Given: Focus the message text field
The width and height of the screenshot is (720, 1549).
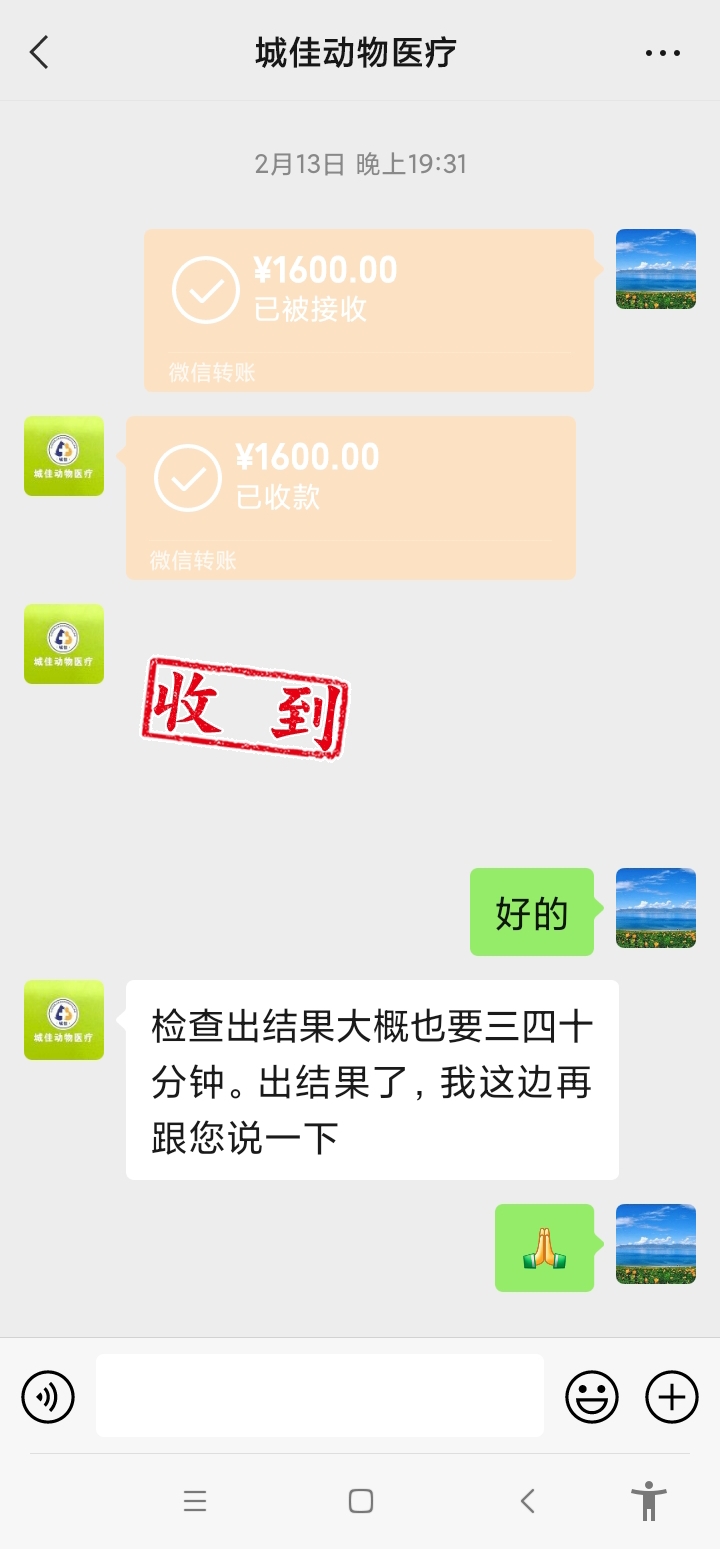Looking at the screenshot, I should click(320, 1396).
